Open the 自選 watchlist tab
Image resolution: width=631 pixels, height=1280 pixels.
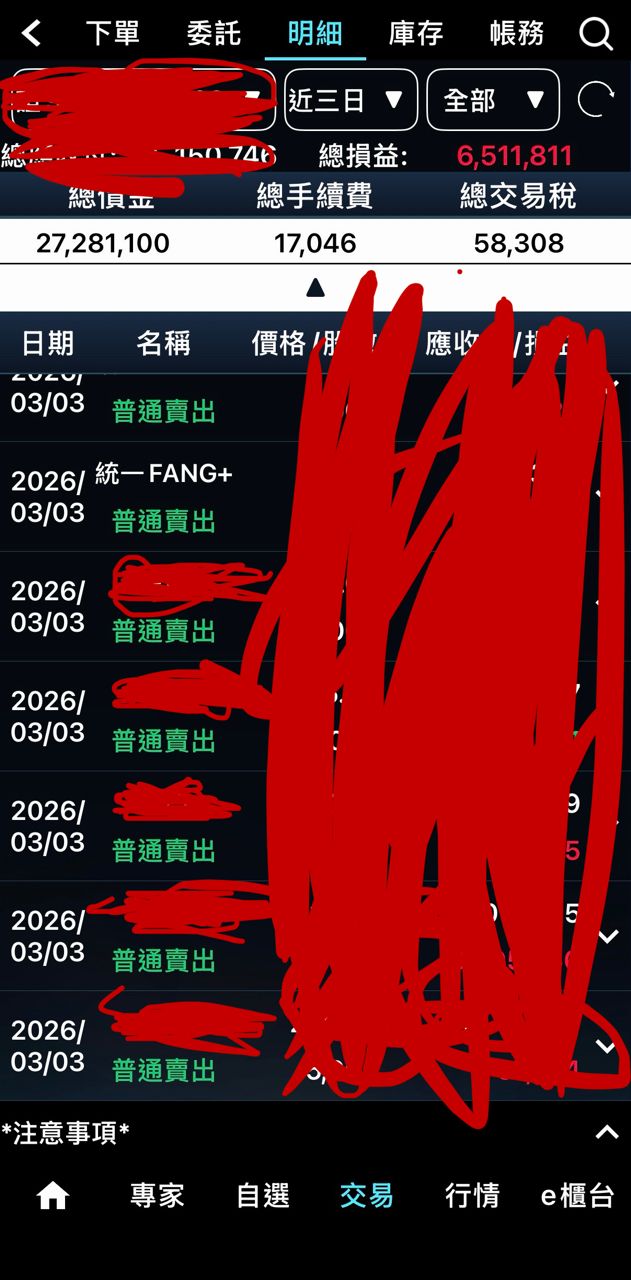coord(262,1195)
